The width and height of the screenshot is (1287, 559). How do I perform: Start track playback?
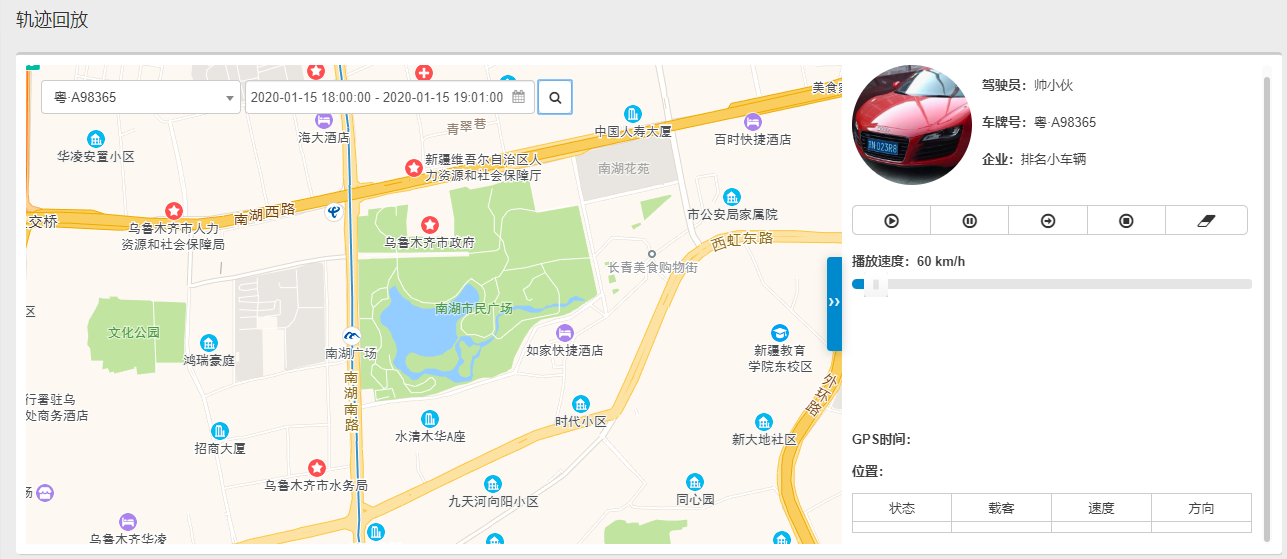coord(891,220)
